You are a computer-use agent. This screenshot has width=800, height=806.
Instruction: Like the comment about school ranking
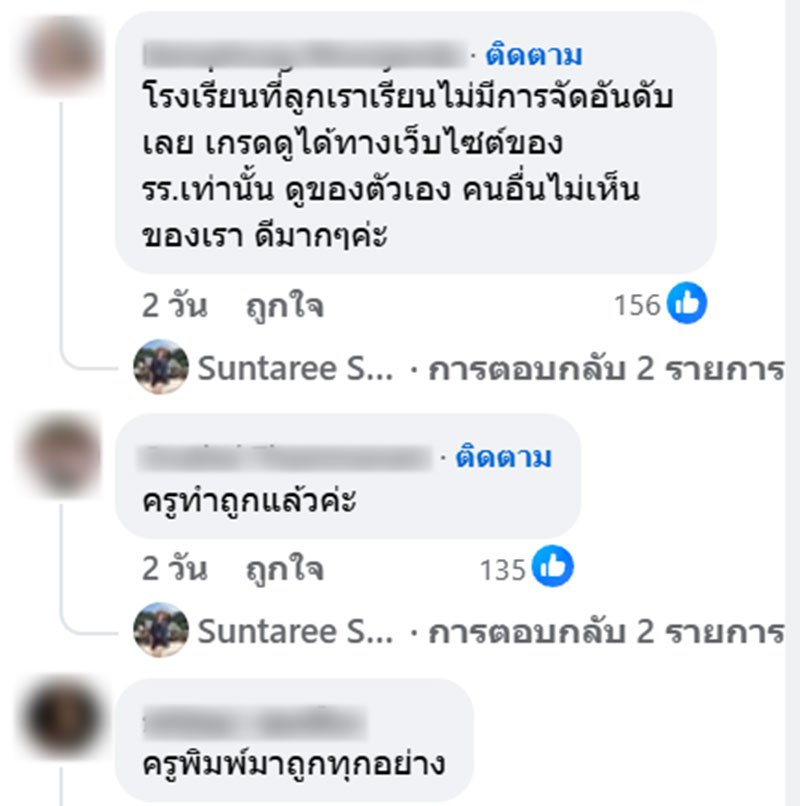point(285,306)
